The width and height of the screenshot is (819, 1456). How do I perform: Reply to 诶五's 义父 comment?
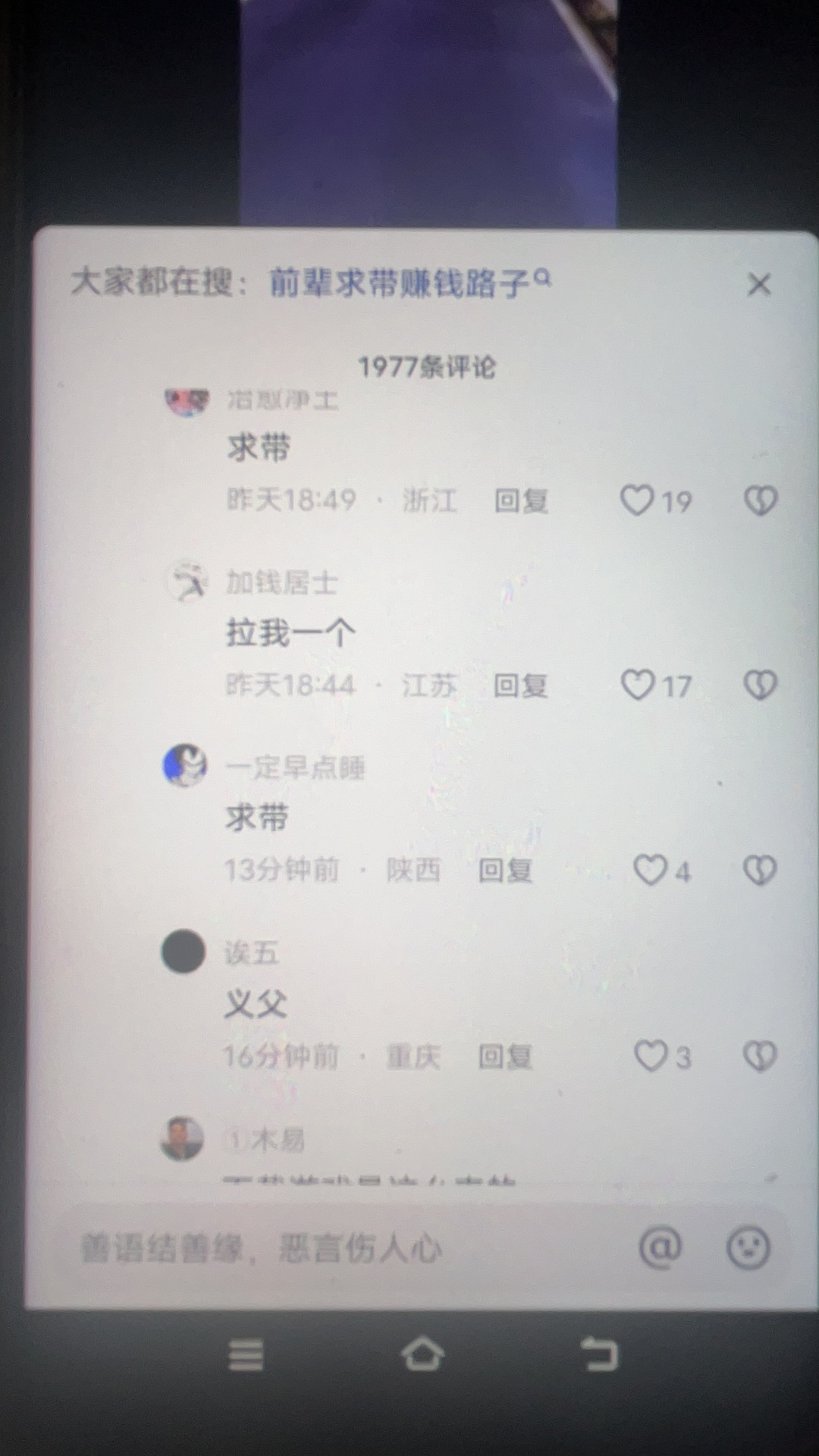pos(505,1056)
